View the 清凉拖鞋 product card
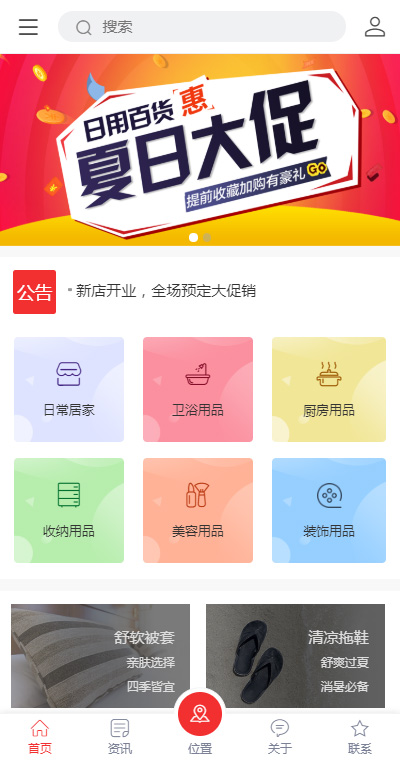 click(295, 656)
